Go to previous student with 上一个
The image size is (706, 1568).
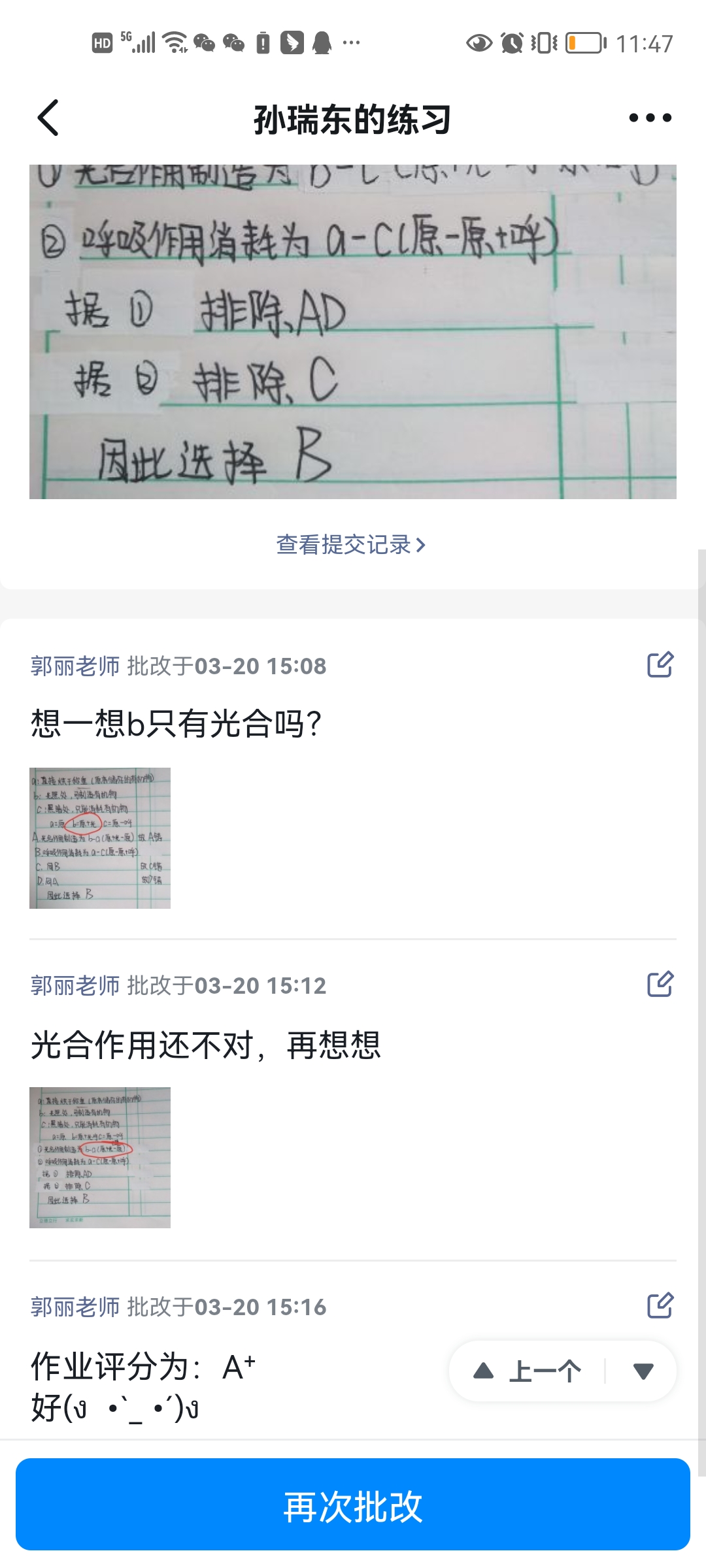529,1371
